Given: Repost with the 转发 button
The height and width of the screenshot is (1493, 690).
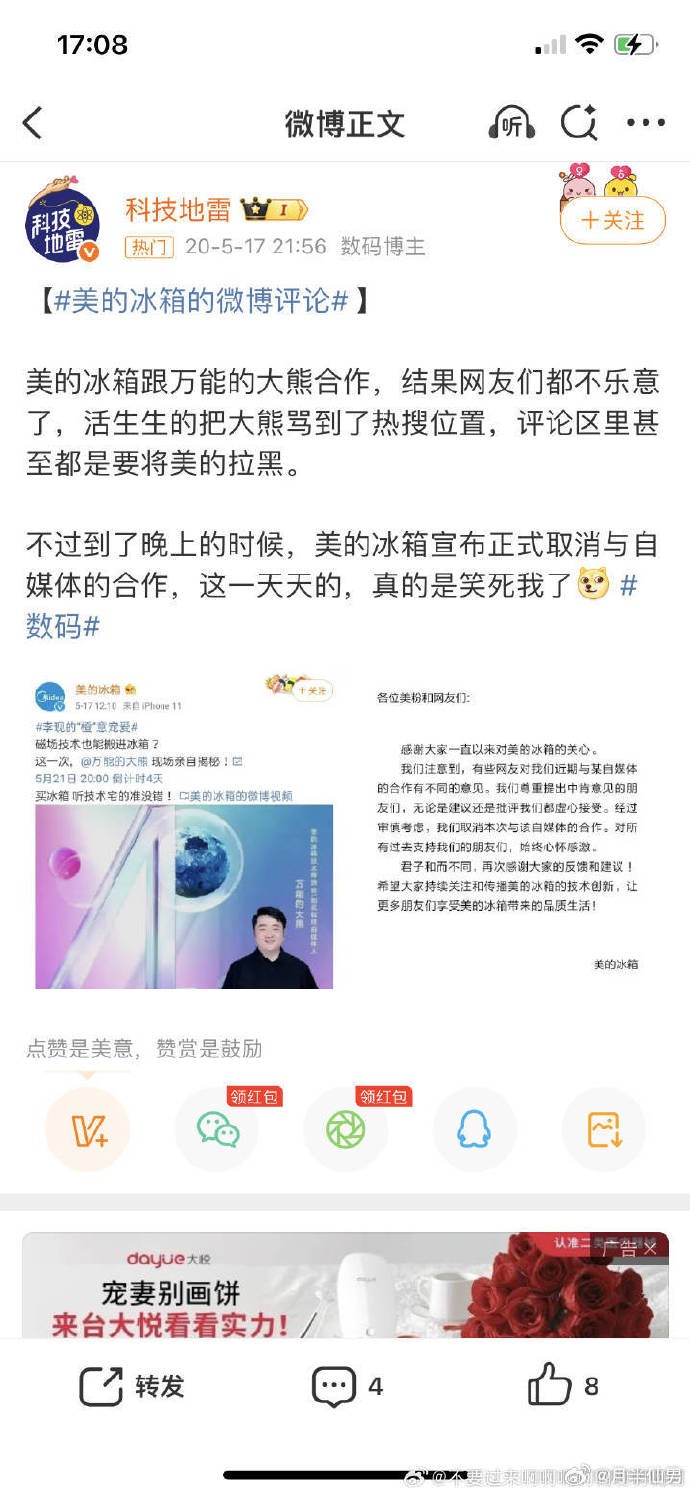Looking at the screenshot, I should (132, 1386).
